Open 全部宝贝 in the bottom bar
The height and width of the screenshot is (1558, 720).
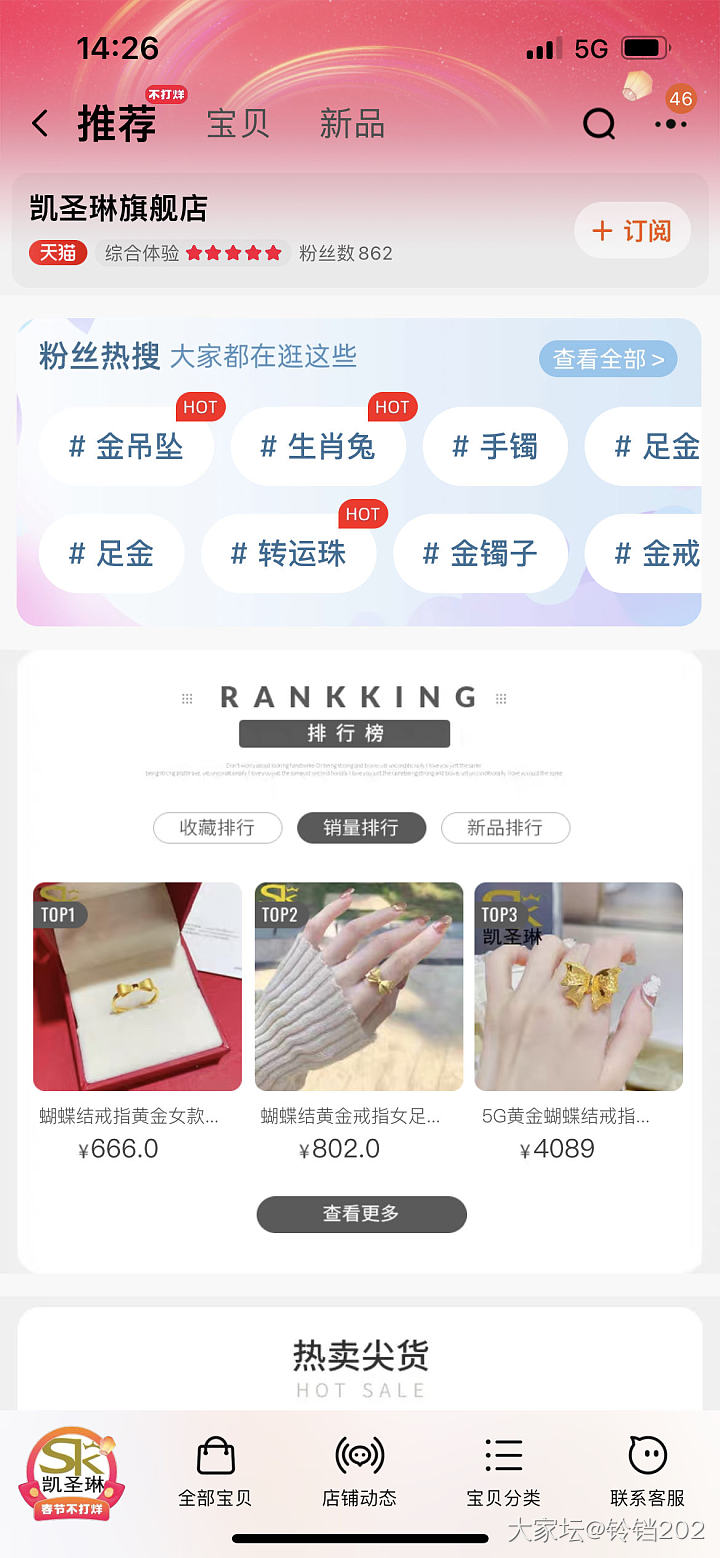215,1471
